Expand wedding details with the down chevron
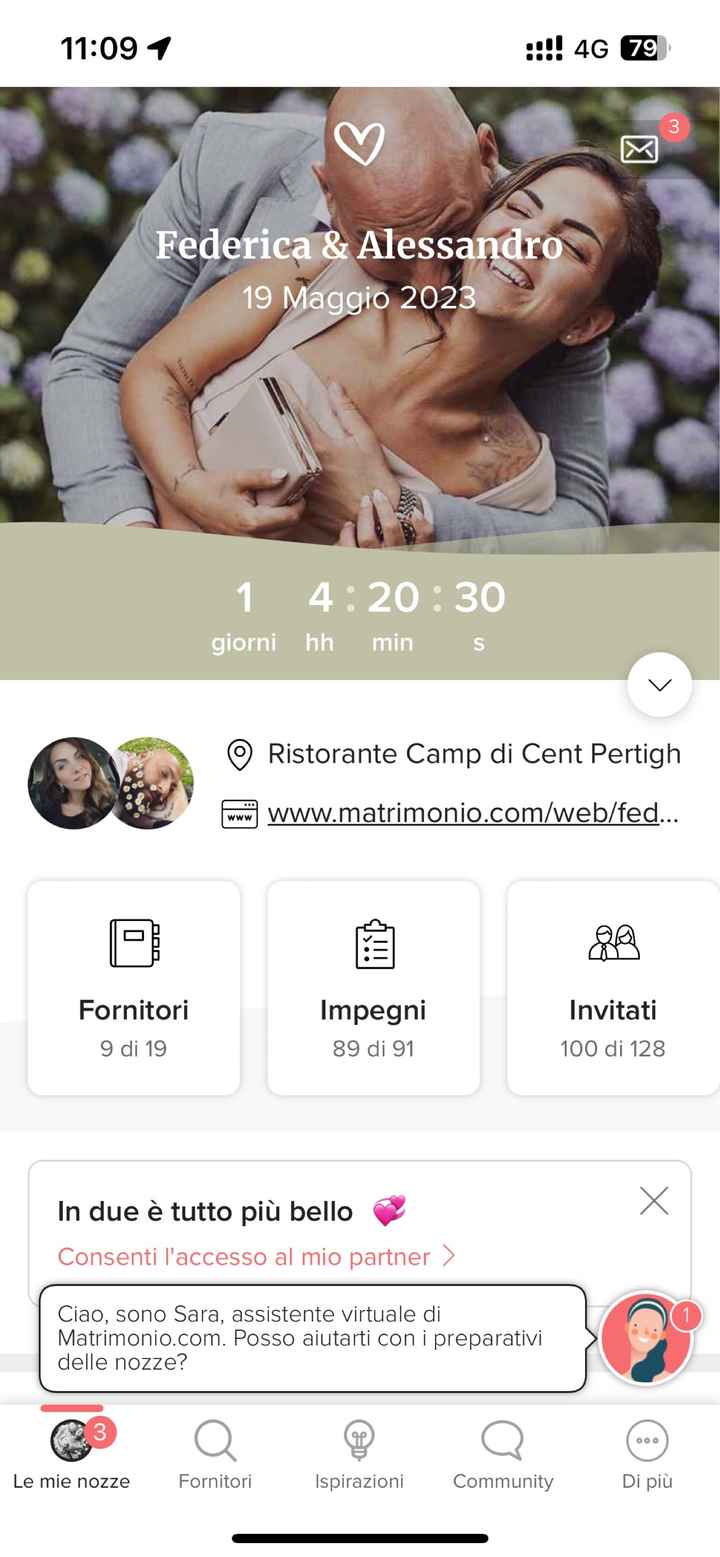Viewport: 720px width, 1557px height. click(x=658, y=684)
